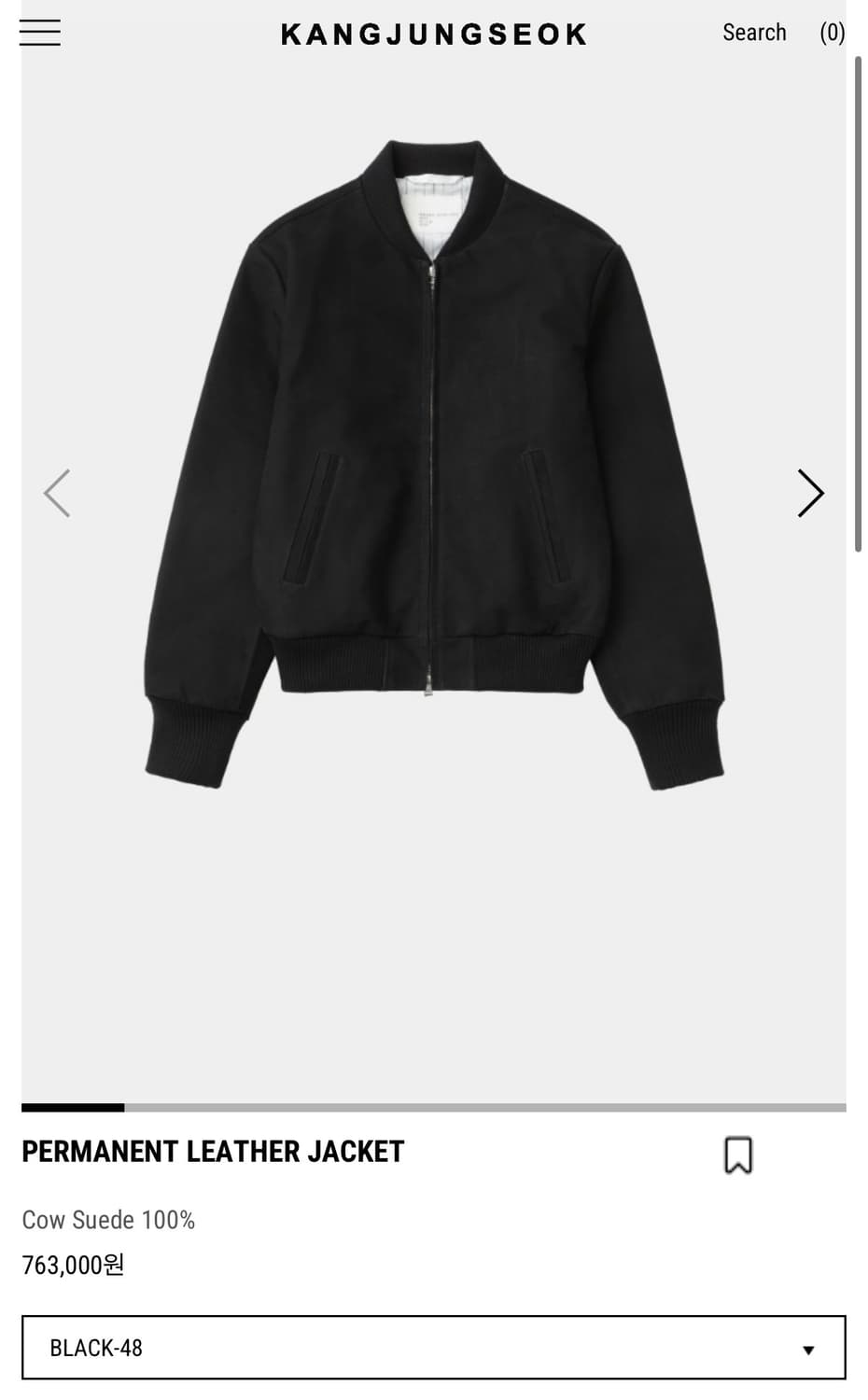Viewport: 868px width, 1400px height.
Task: Open the shopping cart (0)
Action: click(x=832, y=33)
